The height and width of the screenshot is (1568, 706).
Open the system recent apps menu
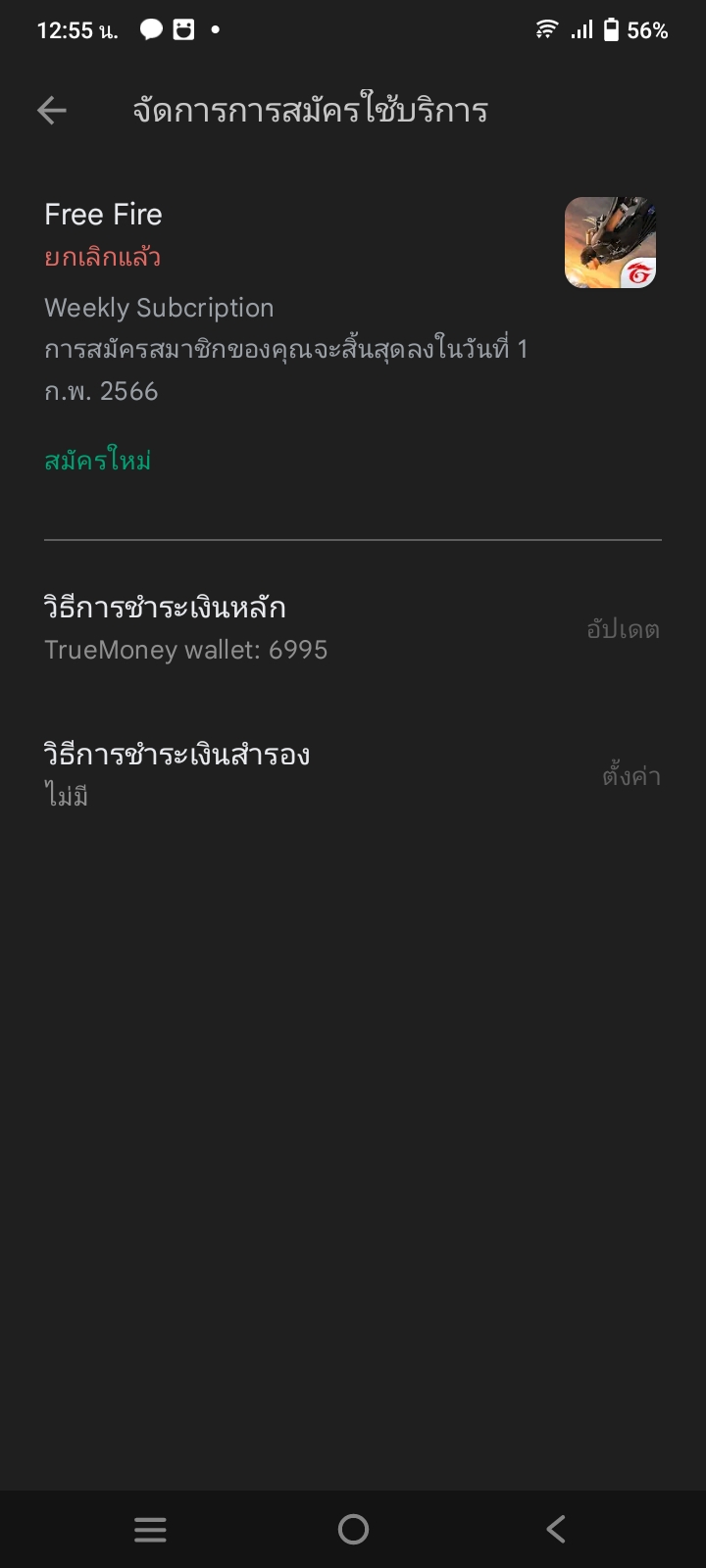(x=150, y=1529)
